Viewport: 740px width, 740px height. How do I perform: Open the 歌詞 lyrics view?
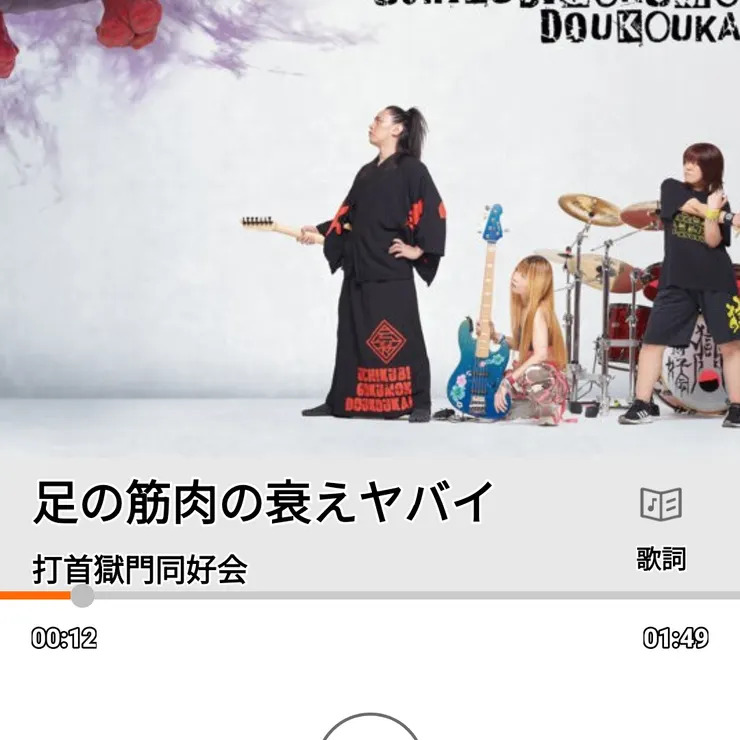click(661, 527)
